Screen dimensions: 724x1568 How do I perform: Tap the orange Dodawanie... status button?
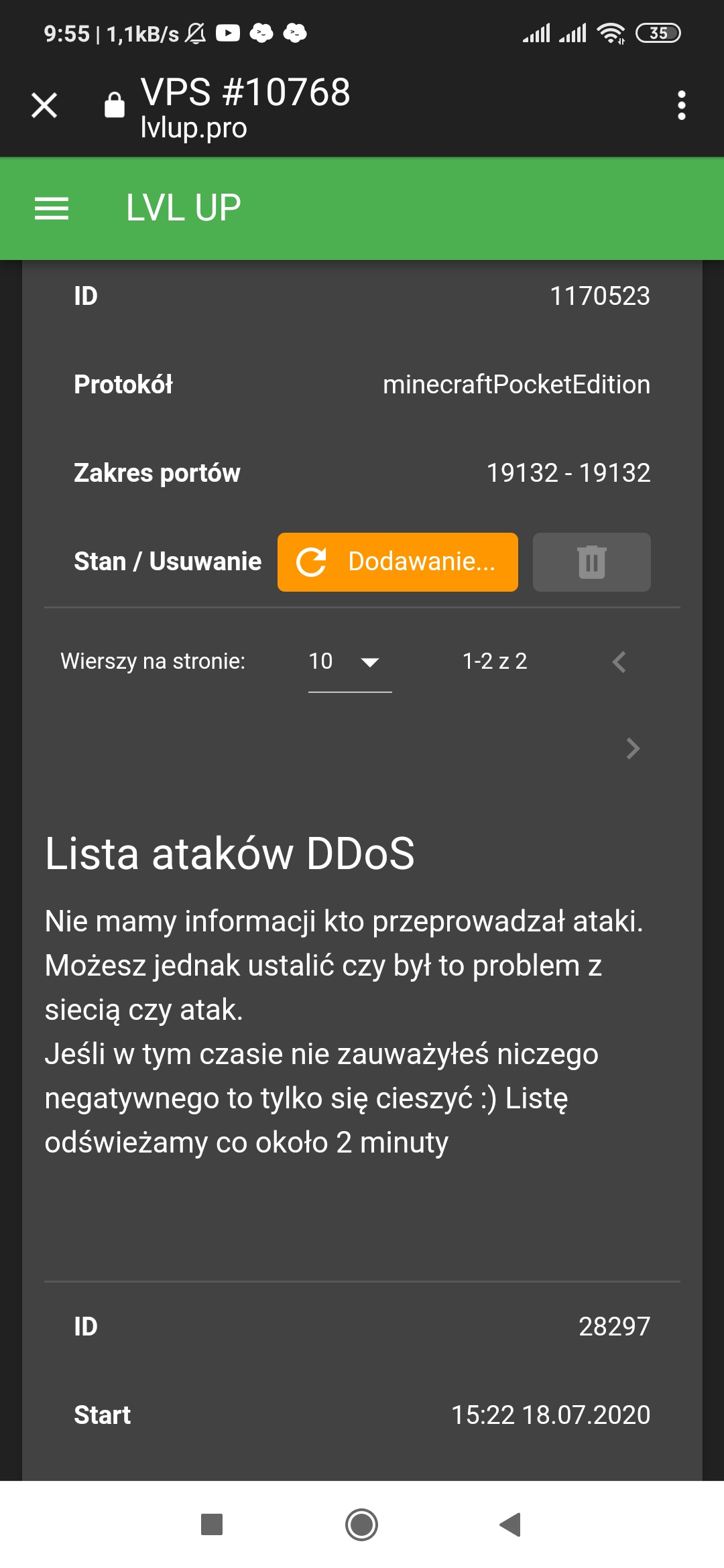398,562
